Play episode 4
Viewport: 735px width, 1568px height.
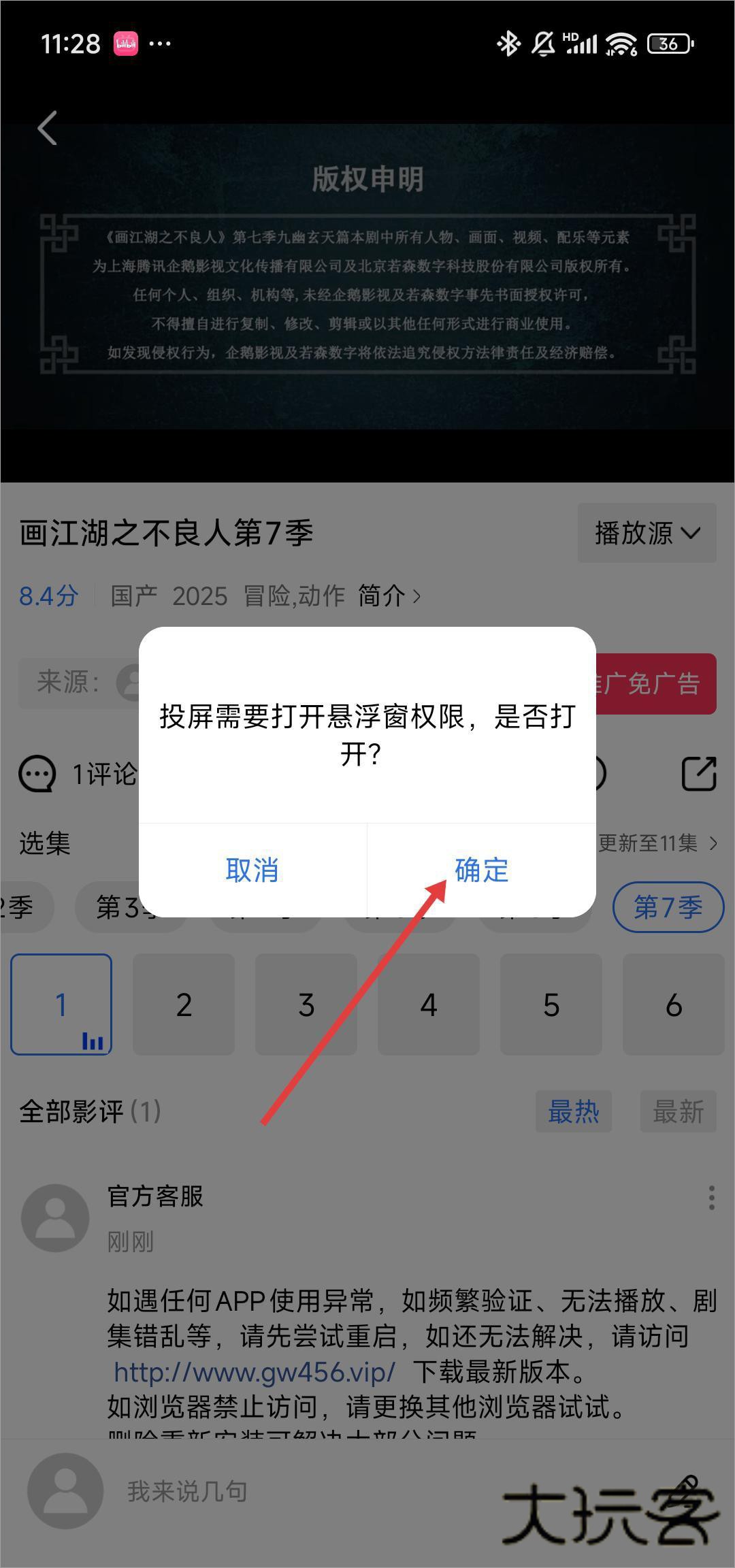(429, 1004)
